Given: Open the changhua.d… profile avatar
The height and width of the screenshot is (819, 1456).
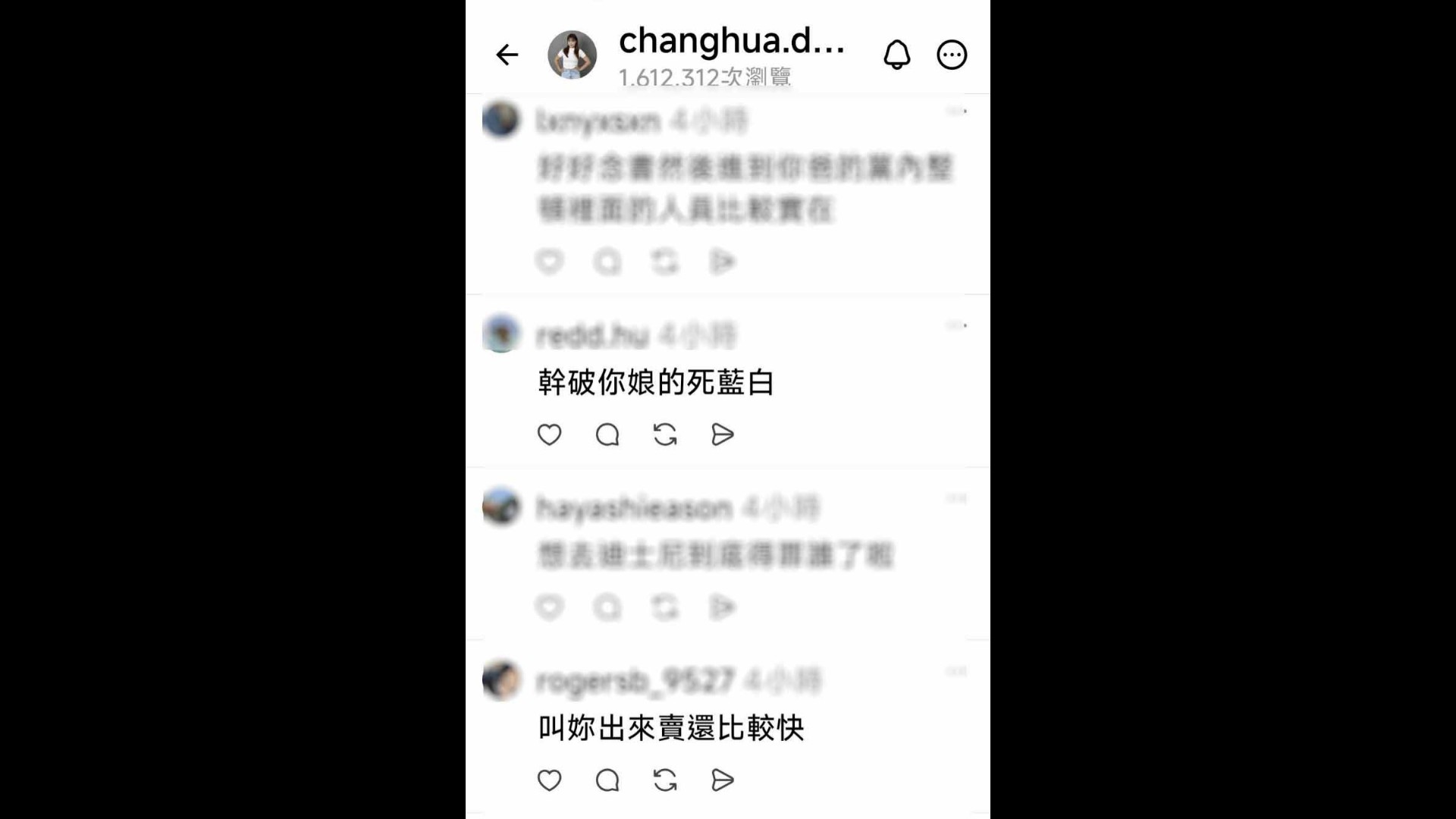Looking at the screenshot, I should coord(572,55).
